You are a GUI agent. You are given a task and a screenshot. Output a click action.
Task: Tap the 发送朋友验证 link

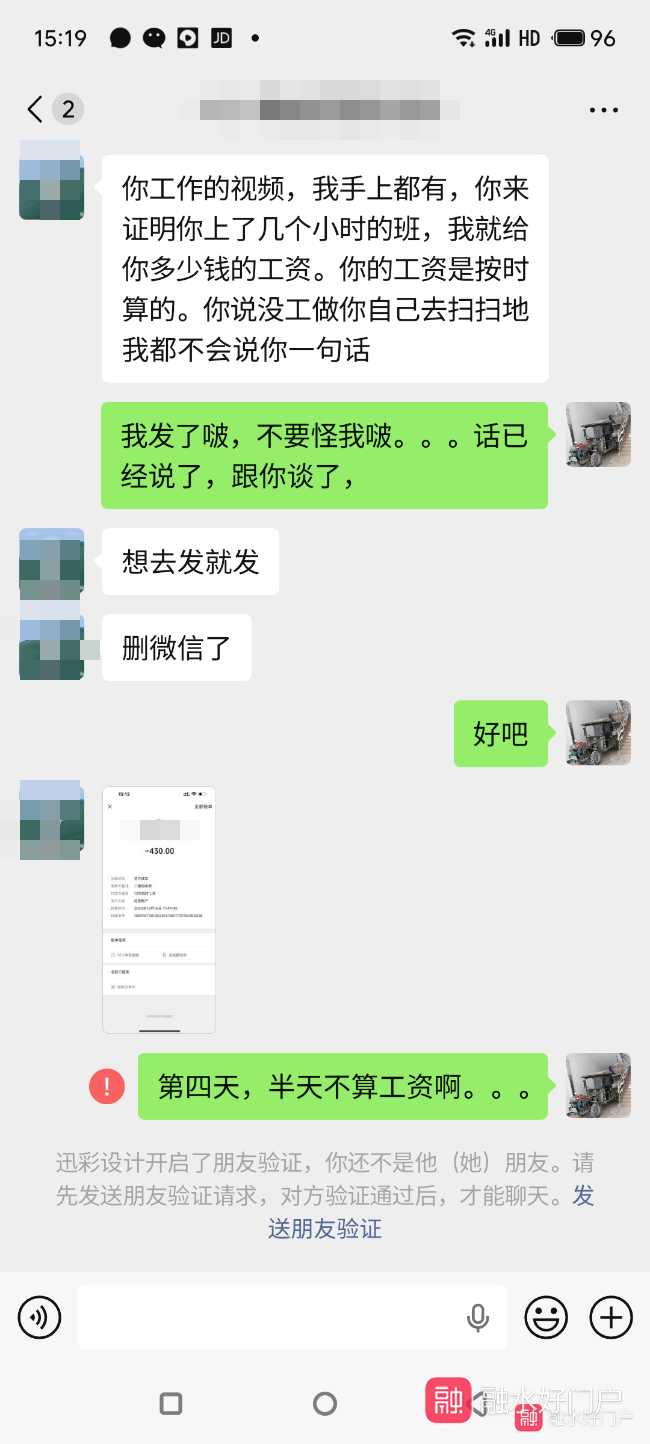coord(325,1228)
